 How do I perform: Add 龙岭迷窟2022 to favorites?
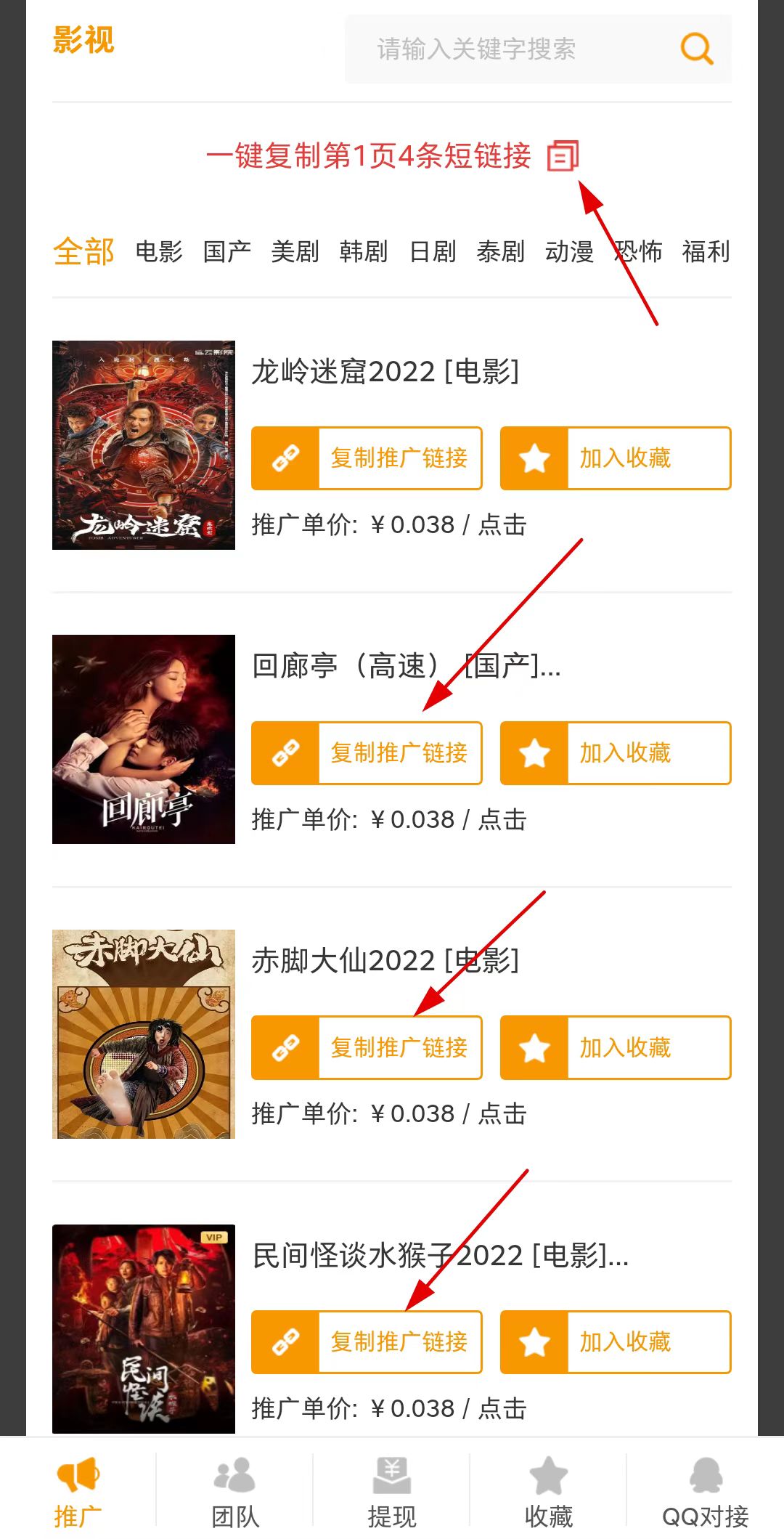click(x=616, y=458)
